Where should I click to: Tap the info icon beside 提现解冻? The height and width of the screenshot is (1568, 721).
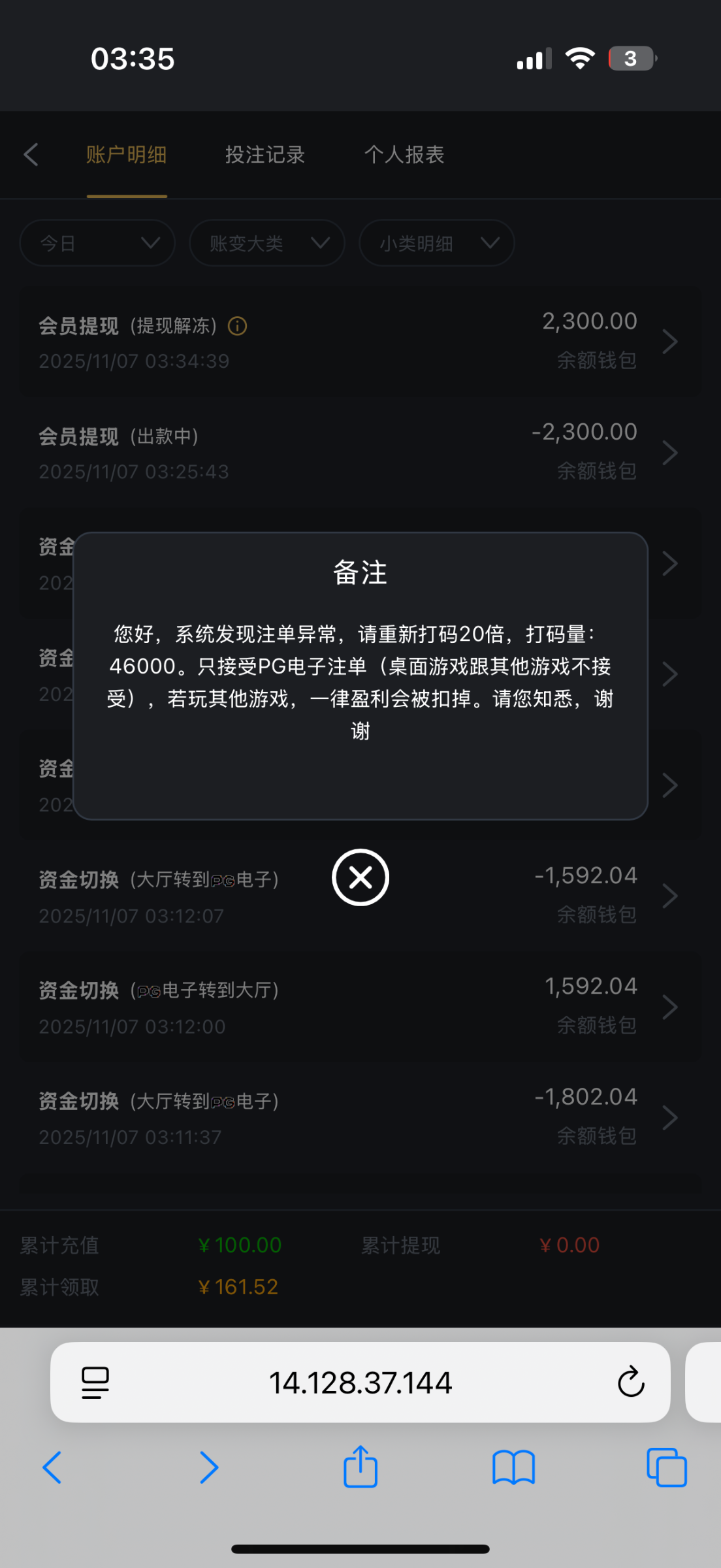[237, 326]
